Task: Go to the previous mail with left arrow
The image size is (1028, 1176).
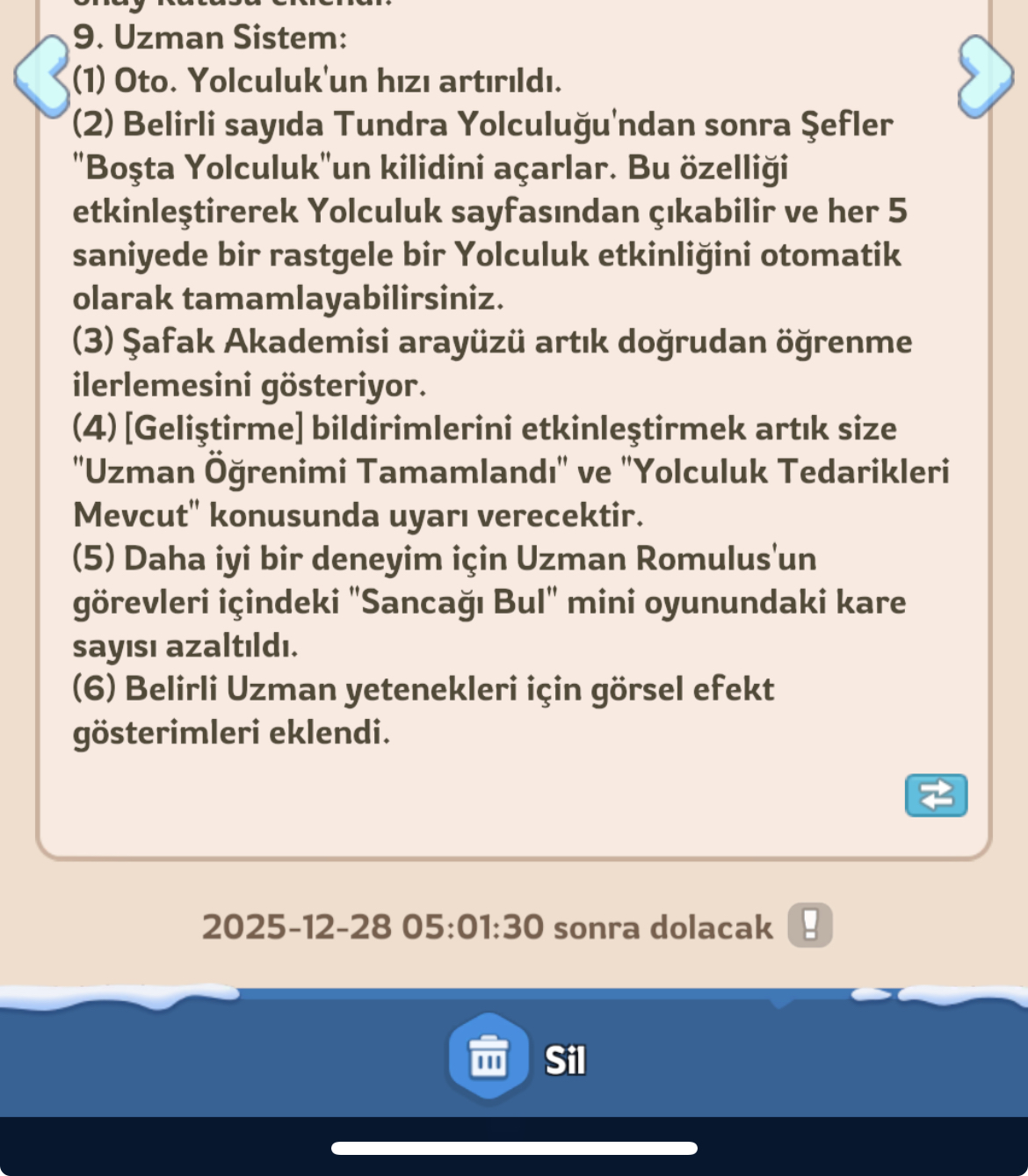Action: (41, 76)
